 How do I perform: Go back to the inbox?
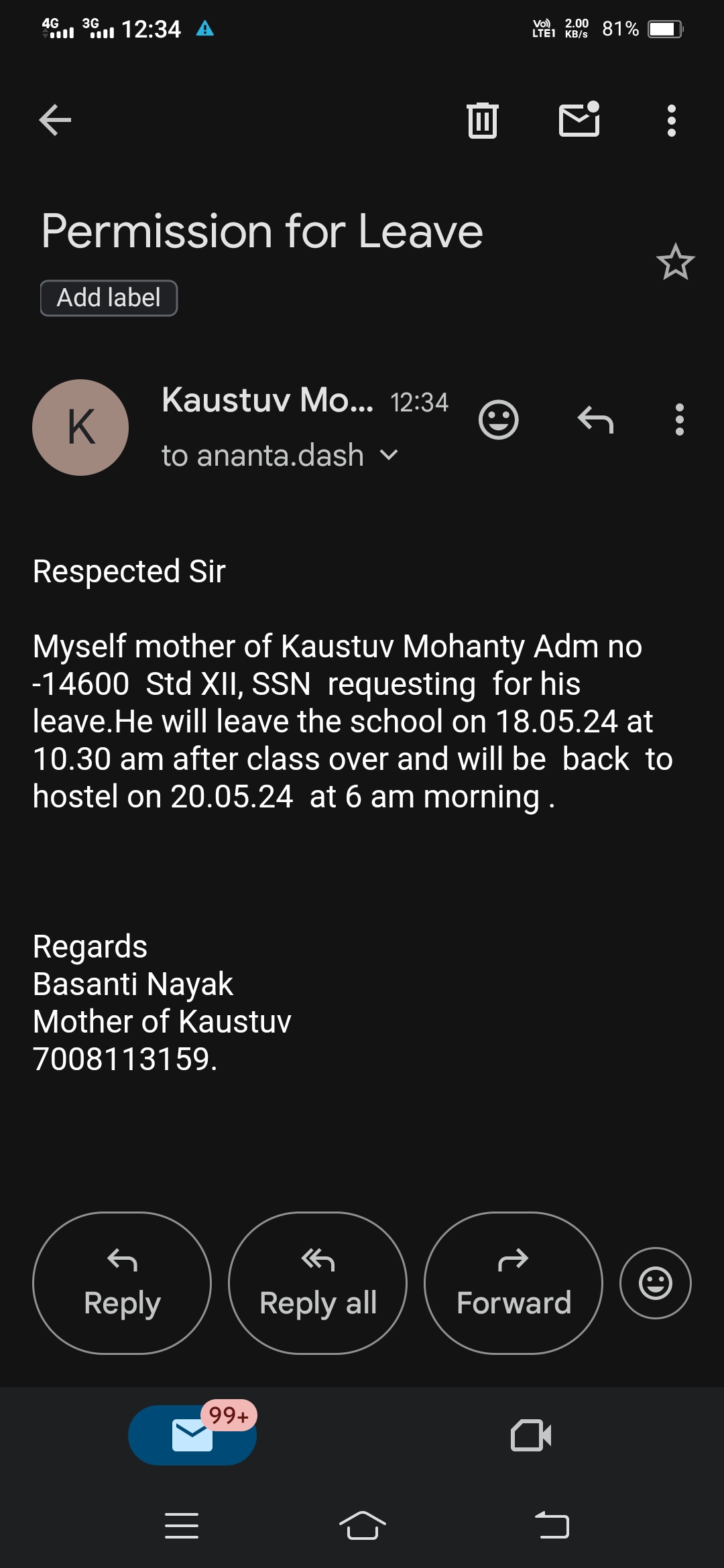click(x=55, y=121)
